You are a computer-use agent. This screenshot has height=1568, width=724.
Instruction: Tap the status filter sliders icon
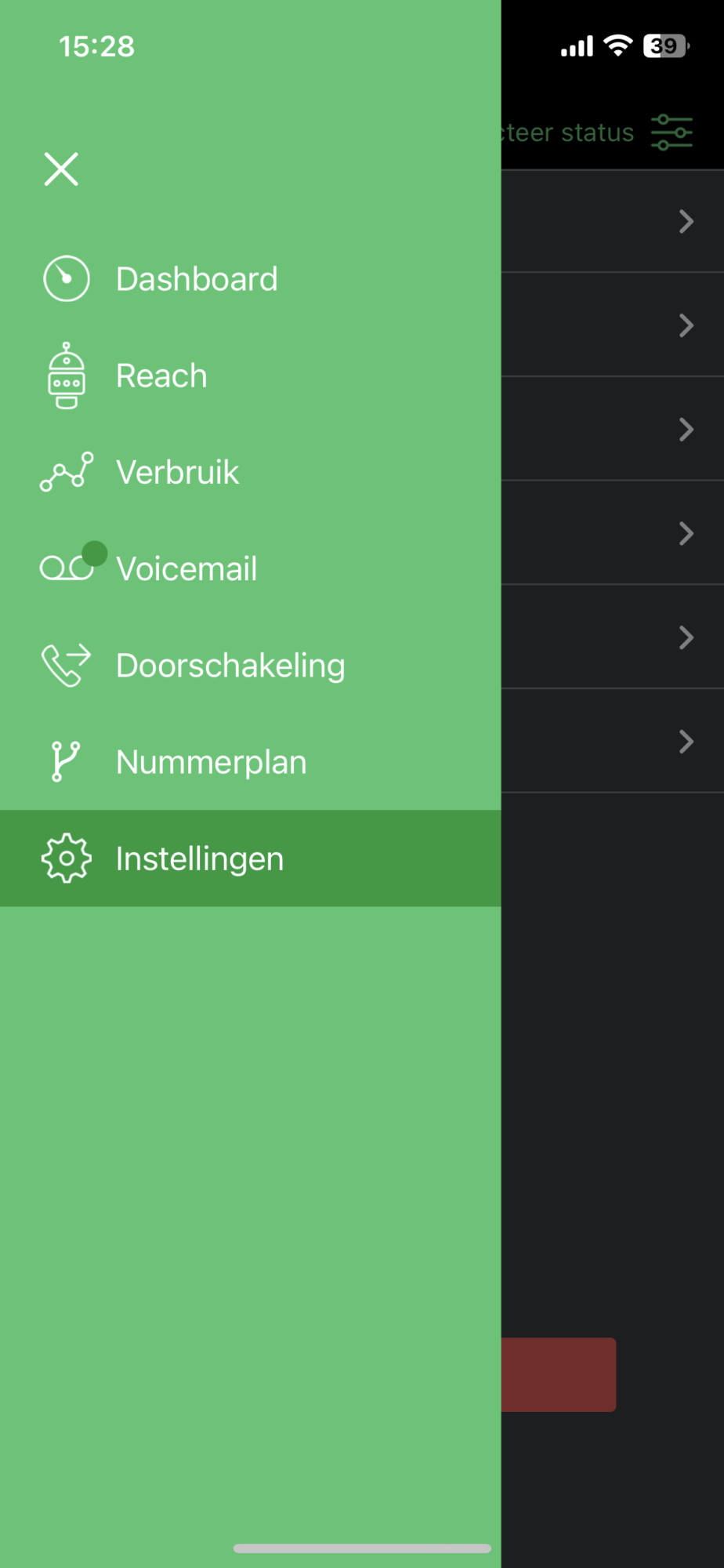pos(672,132)
